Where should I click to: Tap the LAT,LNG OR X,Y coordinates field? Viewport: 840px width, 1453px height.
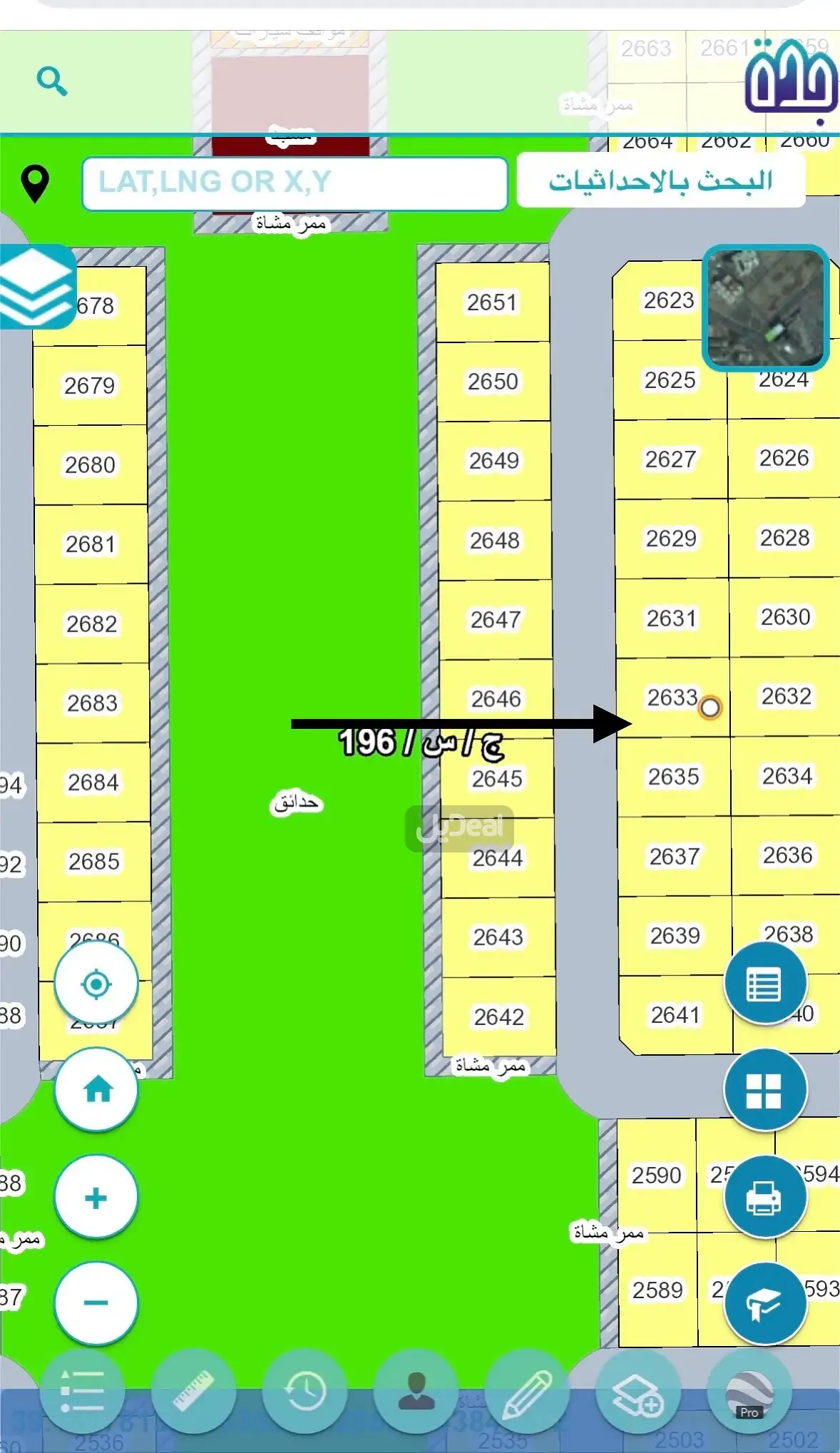tap(294, 183)
